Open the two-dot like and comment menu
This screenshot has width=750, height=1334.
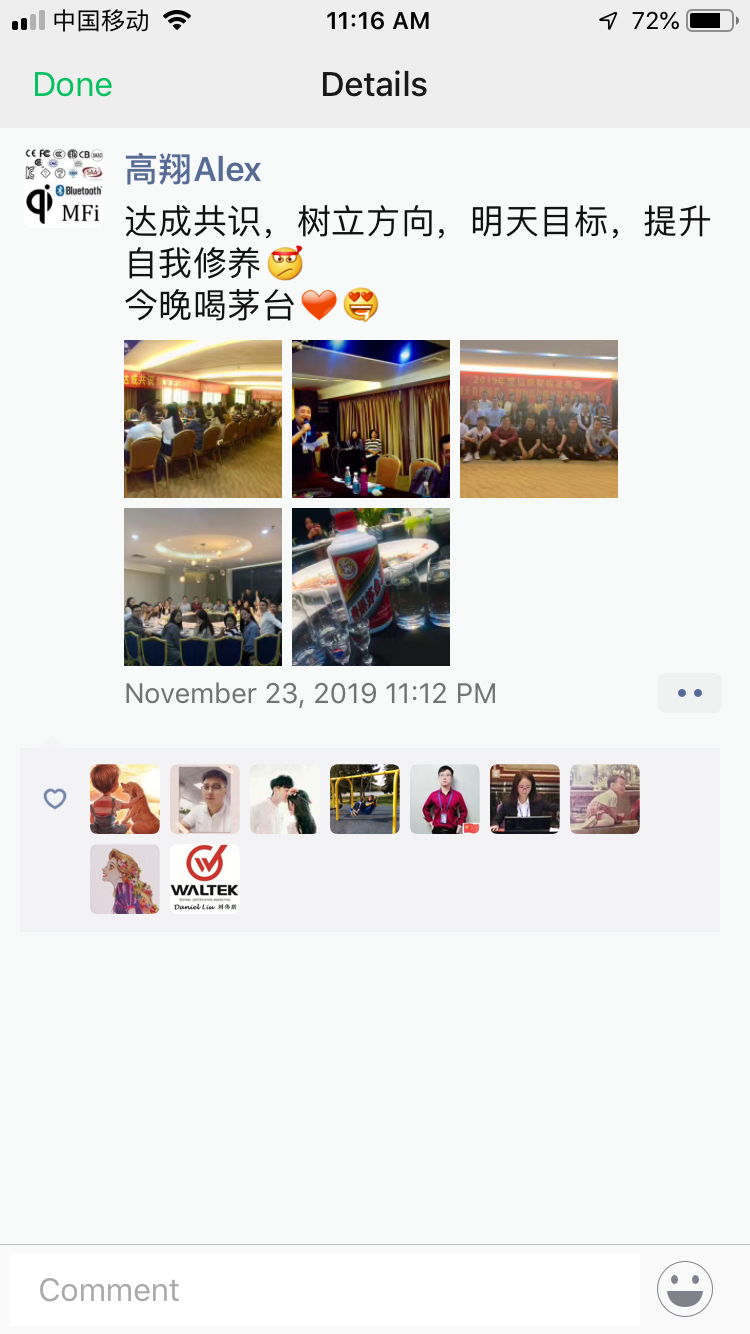(x=689, y=693)
